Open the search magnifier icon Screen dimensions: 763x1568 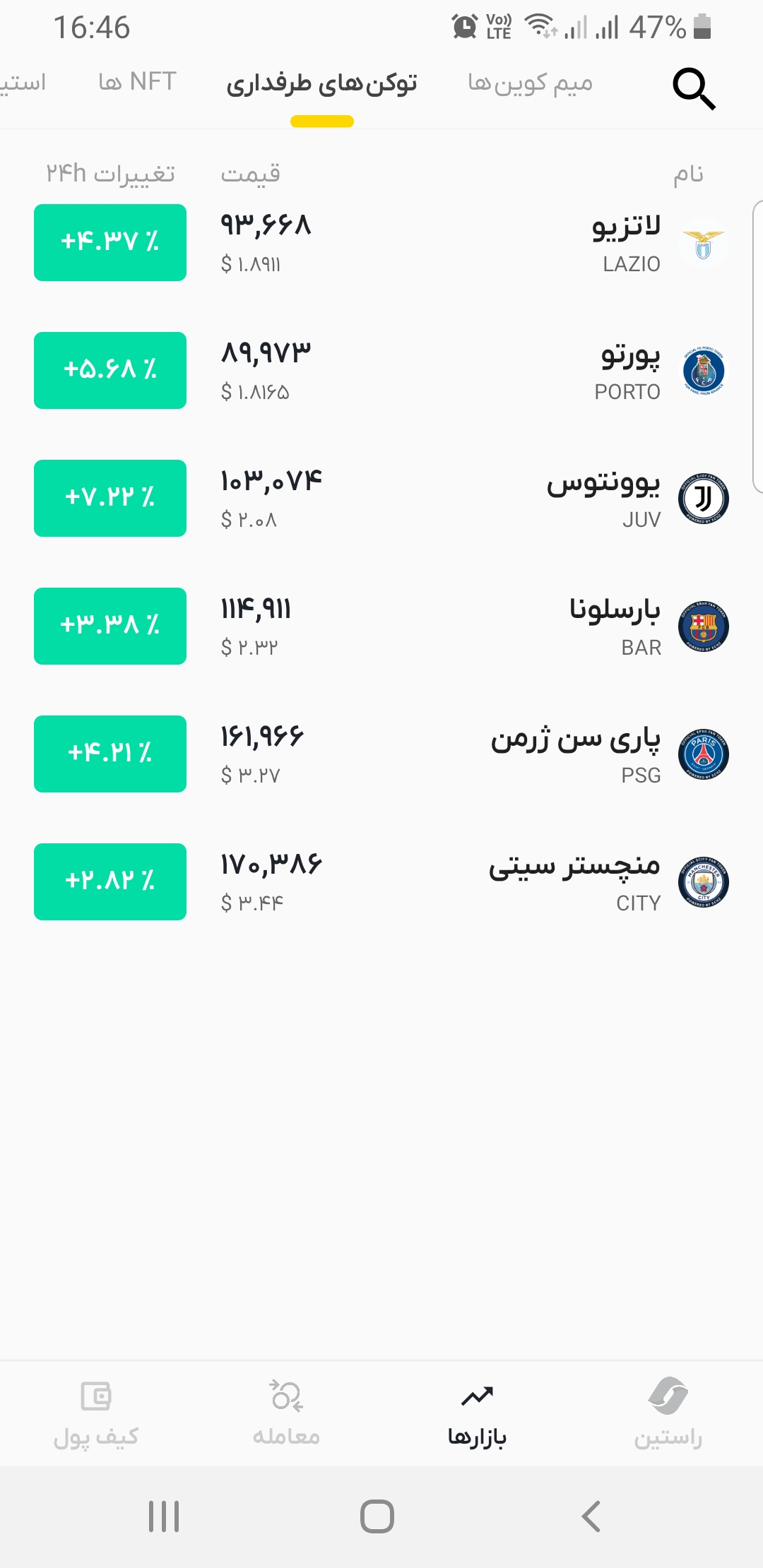[x=694, y=89]
